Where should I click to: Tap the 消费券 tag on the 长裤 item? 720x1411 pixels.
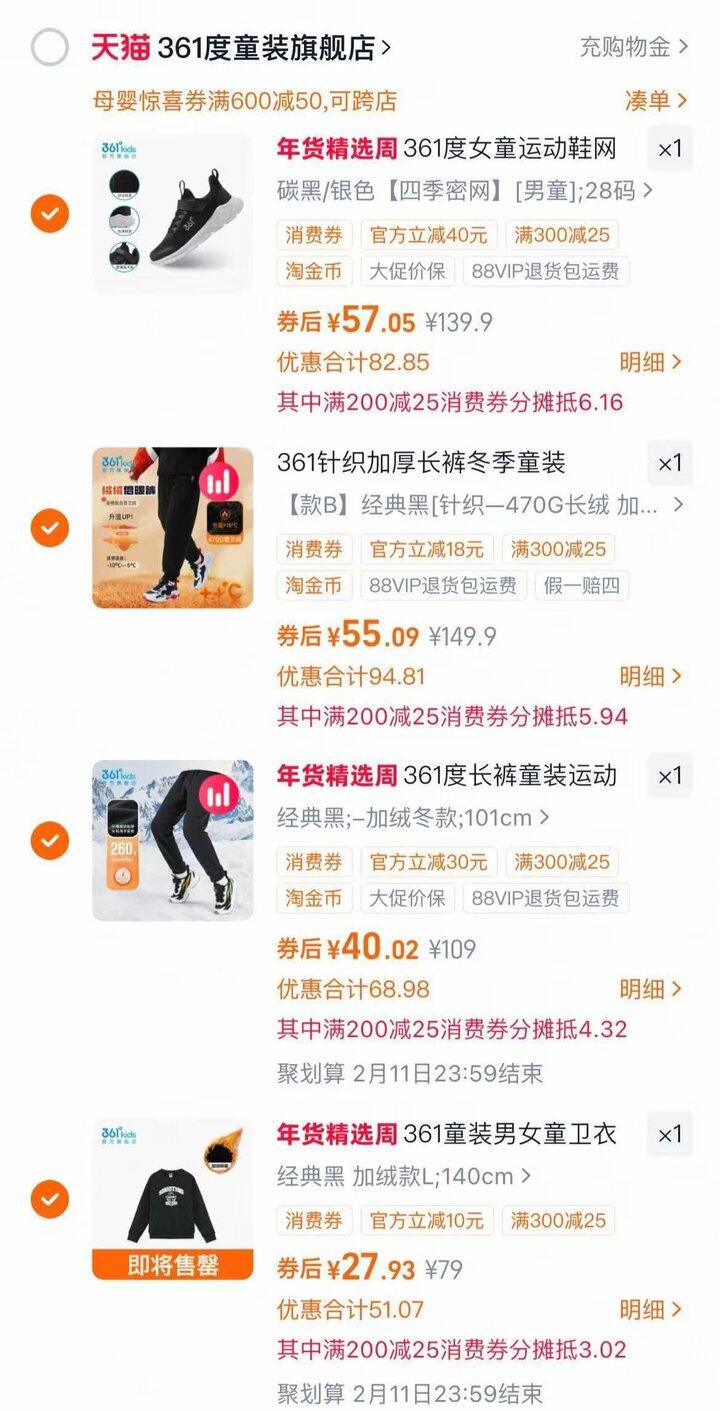point(313,862)
